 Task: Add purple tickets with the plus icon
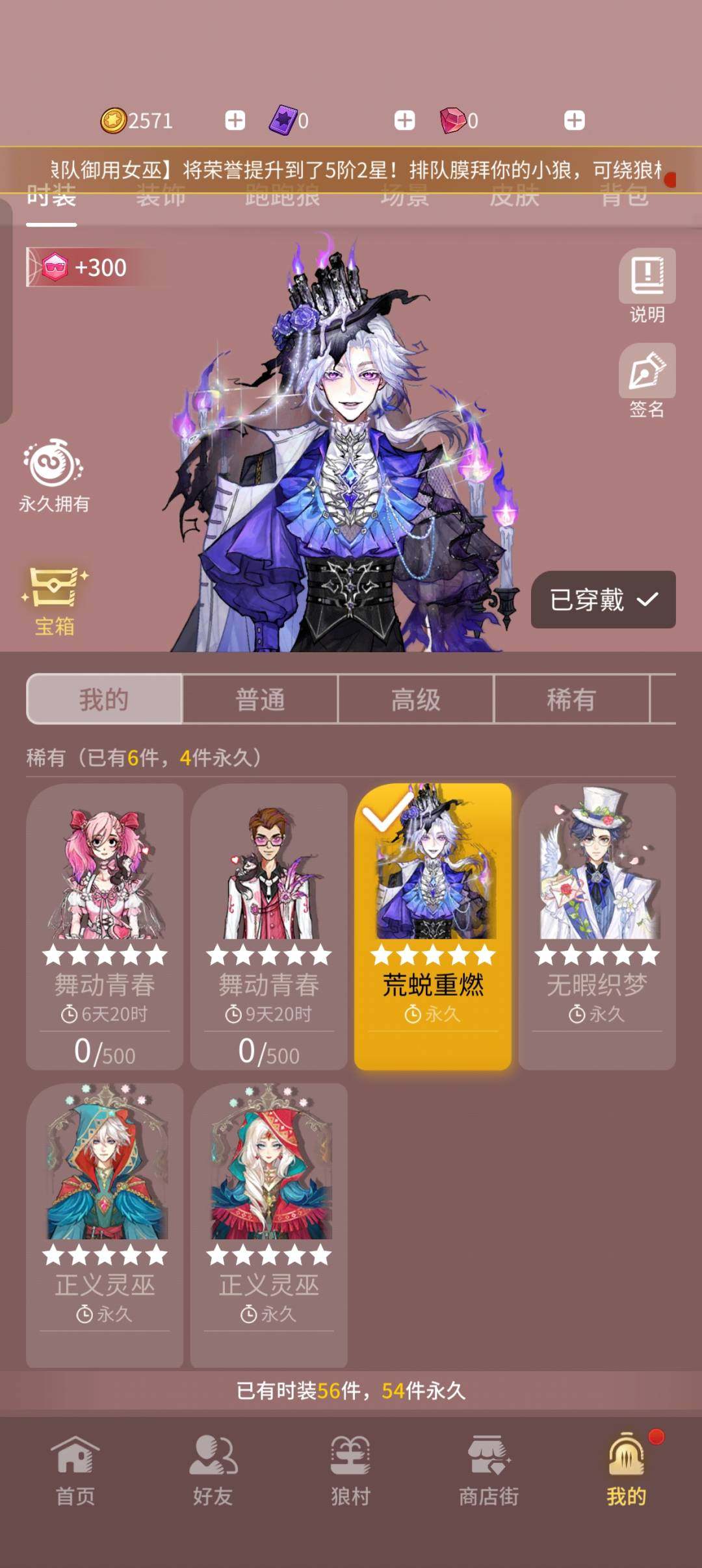404,120
